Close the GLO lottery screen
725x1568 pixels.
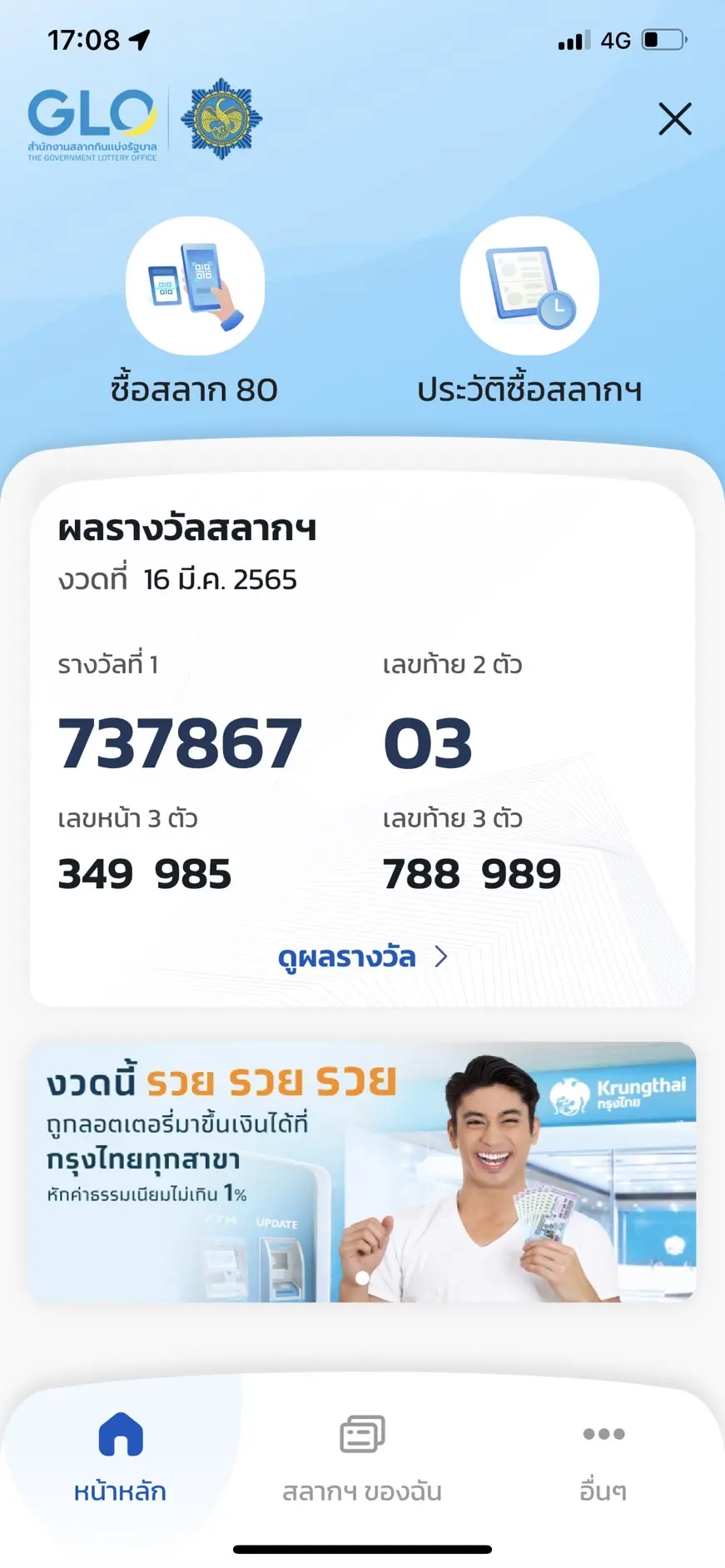click(675, 119)
